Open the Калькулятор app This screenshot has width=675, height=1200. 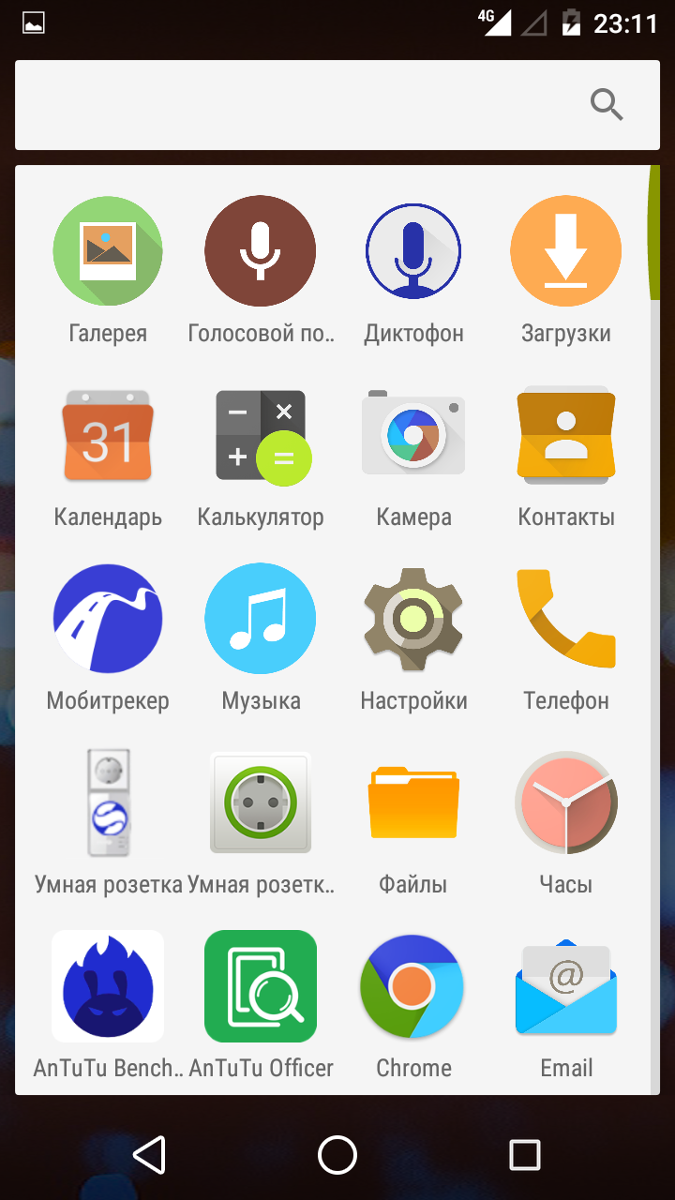tap(260, 435)
